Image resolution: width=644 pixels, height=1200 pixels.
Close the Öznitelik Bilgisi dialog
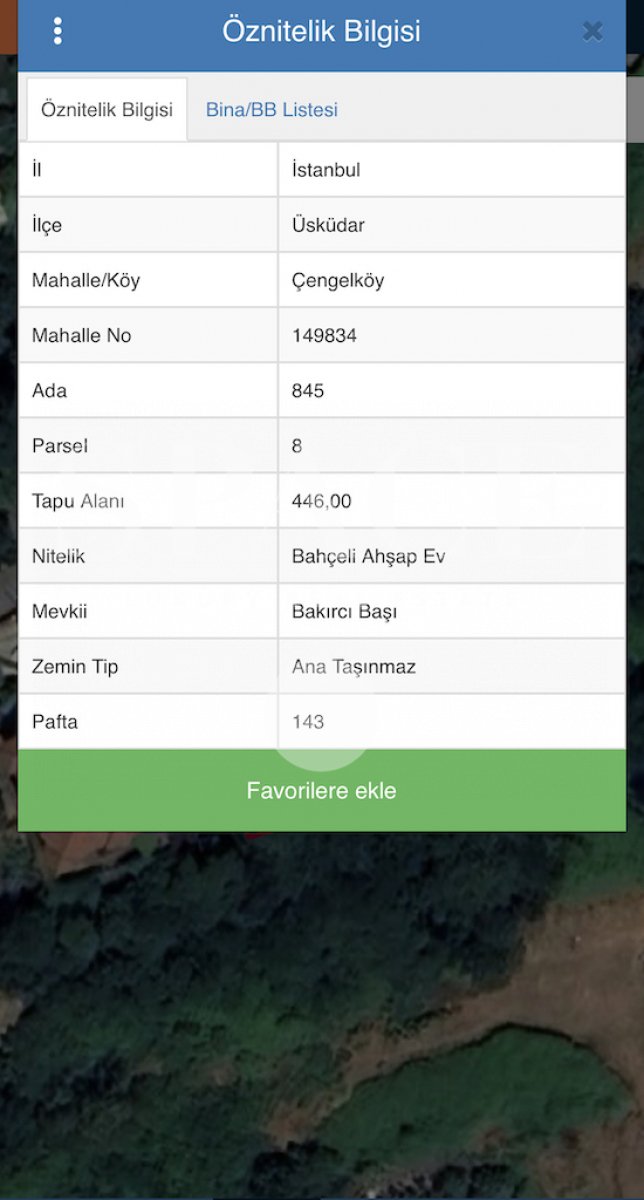click(x=592, y=31)
